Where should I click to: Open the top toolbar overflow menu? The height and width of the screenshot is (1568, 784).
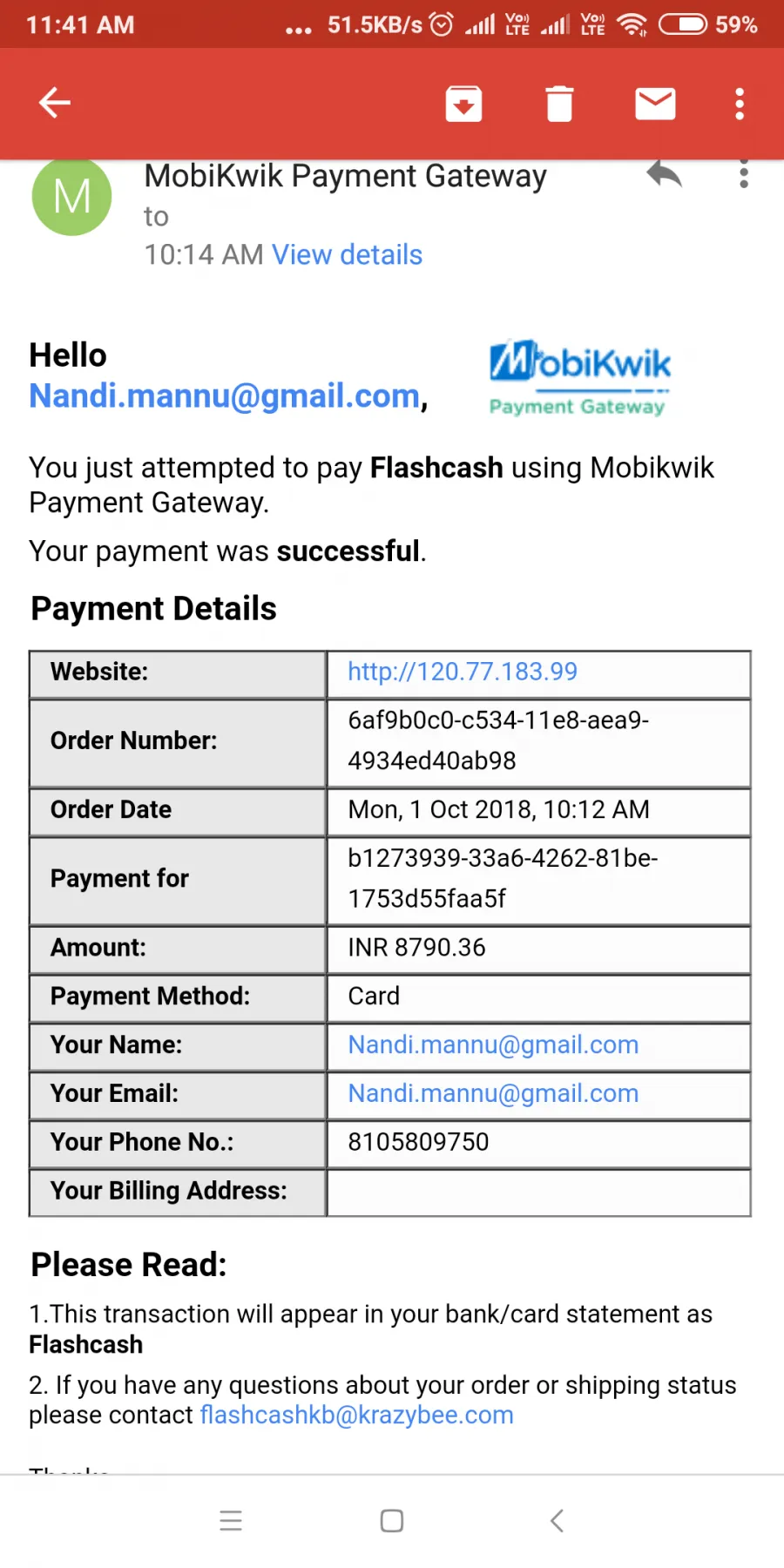click(x=740, y=104)
